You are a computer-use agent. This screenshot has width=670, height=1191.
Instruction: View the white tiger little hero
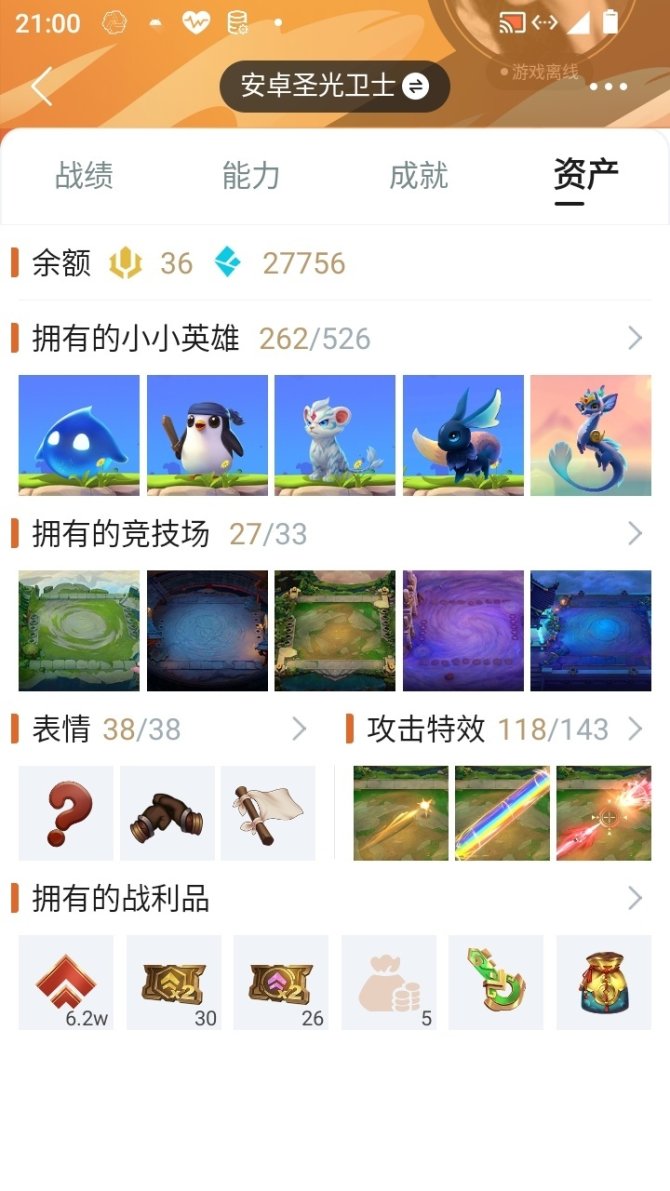click(x=335, y=435)
